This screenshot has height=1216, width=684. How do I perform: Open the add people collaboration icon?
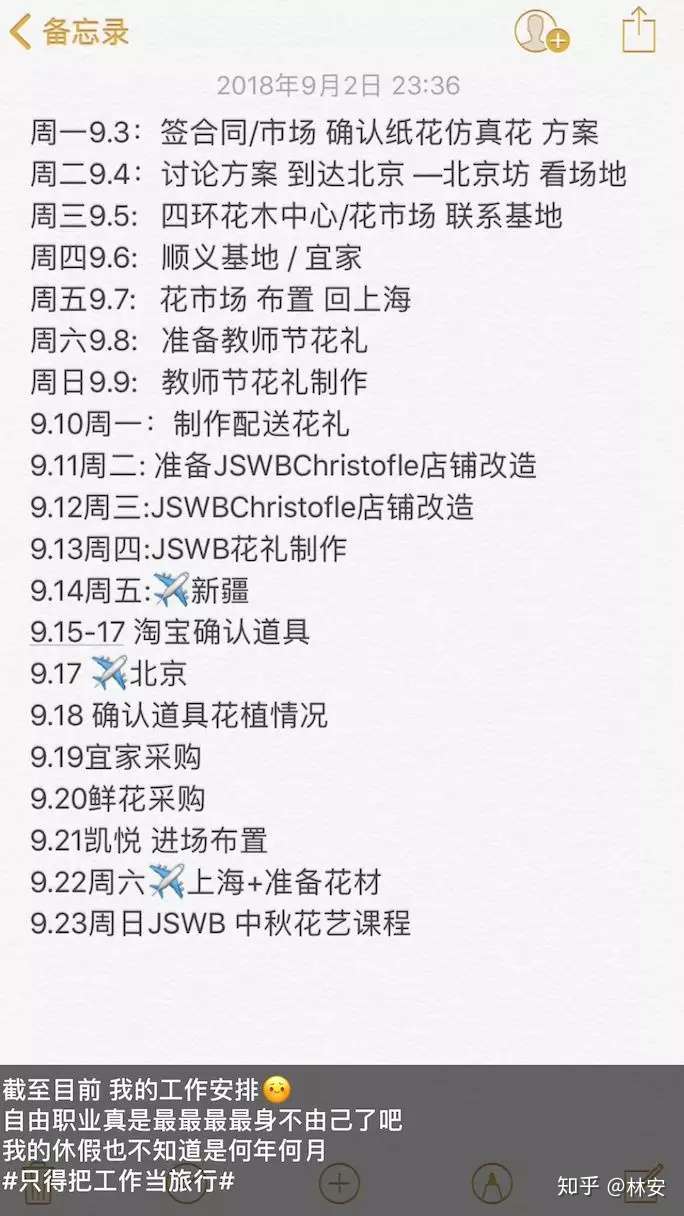click(541, 31)
